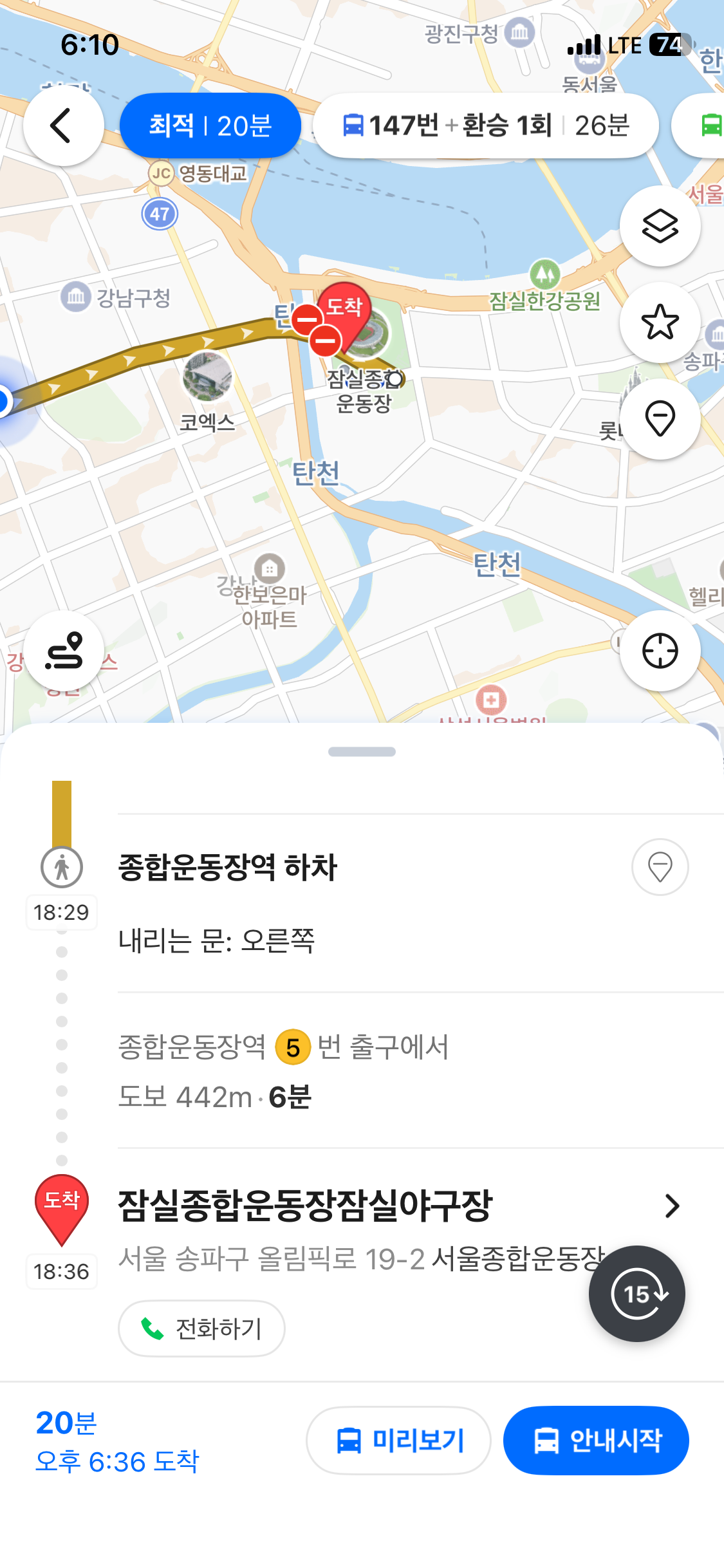The width and height of the screenshot is (724, 1568).
Task: Start guidance with 안내시작
Action: (x=596, y=1441)
